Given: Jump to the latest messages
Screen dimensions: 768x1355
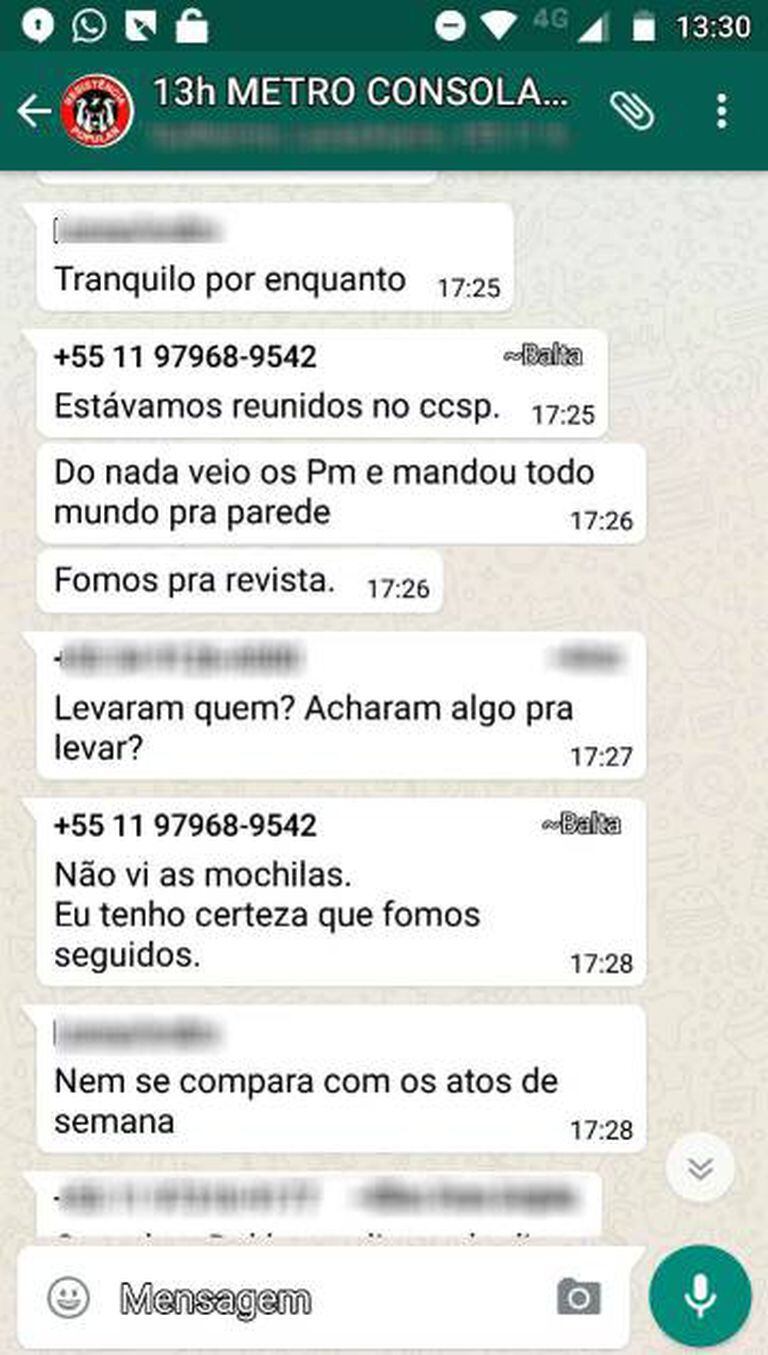Looking at the screenshot, I should tap(700, 1167).
